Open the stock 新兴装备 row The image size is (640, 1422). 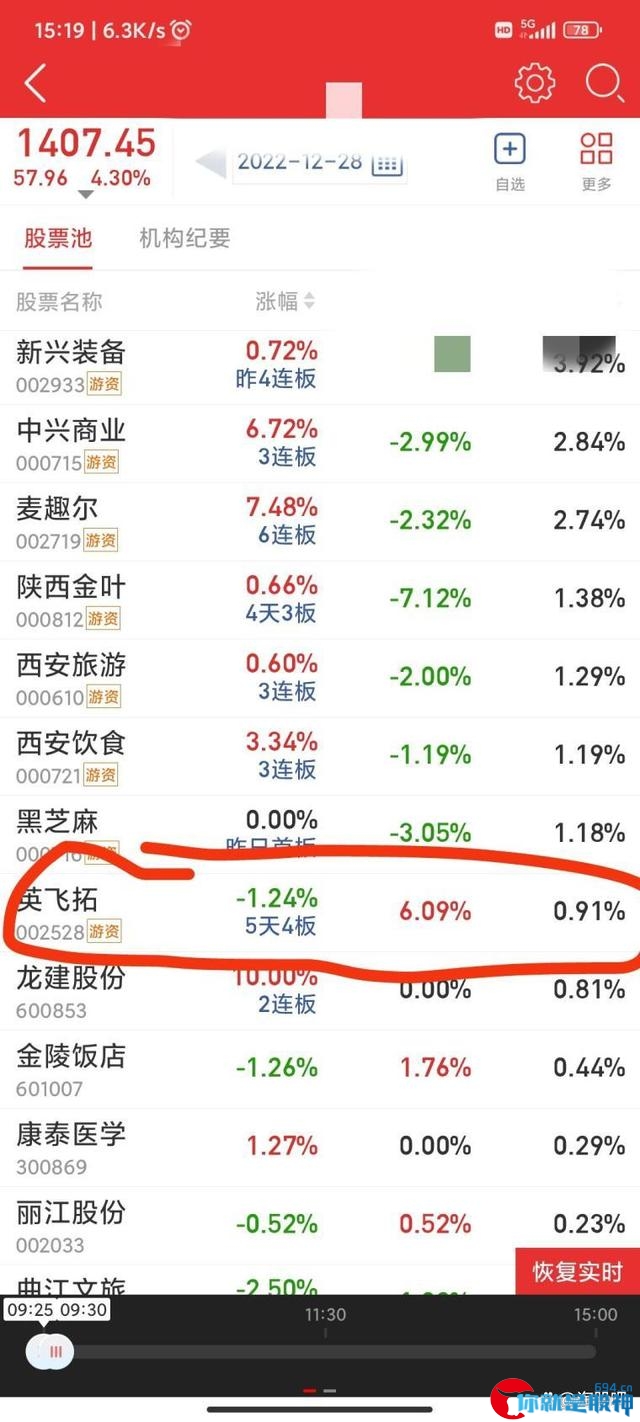[x=320, y=364]
